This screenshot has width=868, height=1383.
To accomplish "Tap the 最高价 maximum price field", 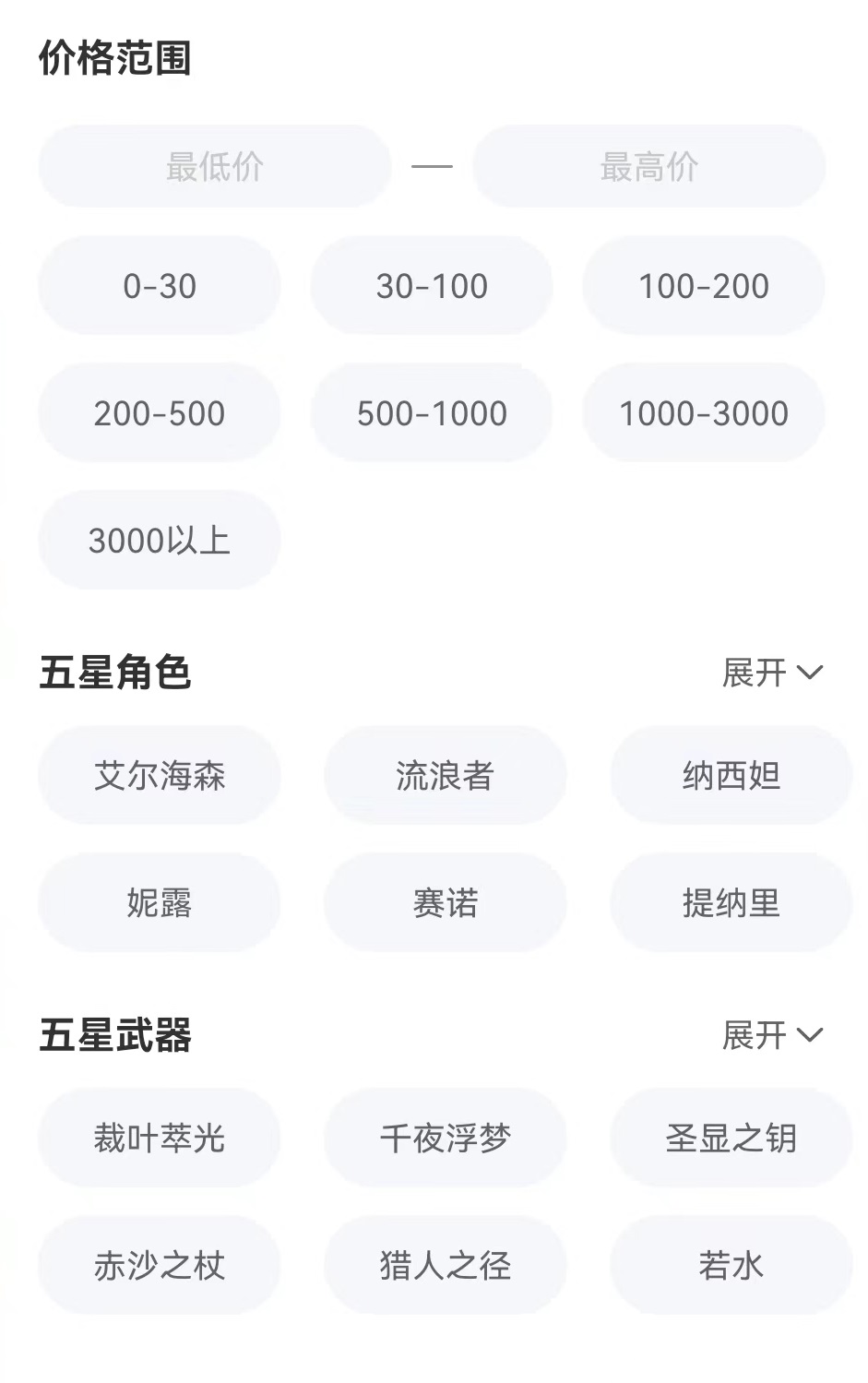I will point(648,167).
